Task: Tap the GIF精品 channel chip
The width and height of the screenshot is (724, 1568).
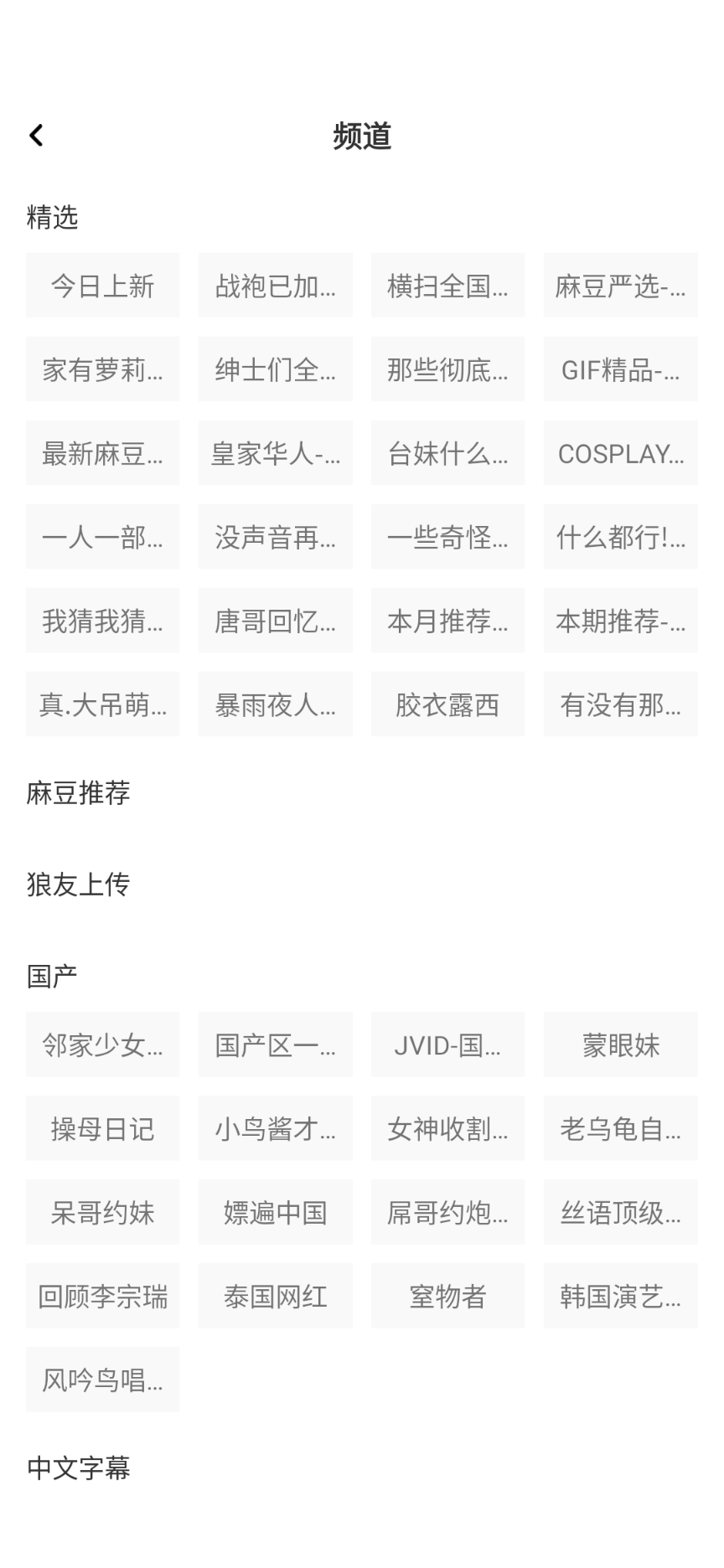Action: (x=620, y=369)
